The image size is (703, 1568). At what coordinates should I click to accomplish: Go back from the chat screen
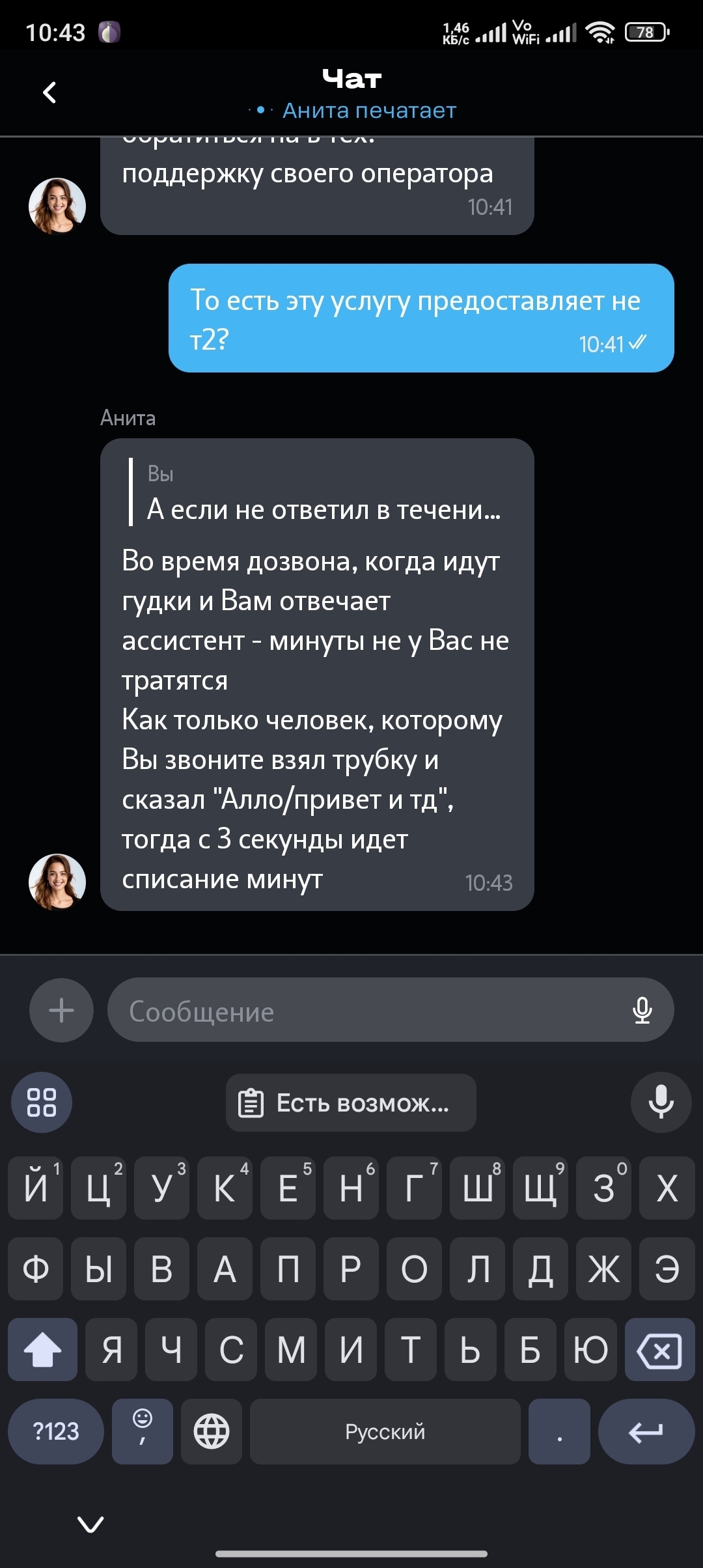click(49, 92)
